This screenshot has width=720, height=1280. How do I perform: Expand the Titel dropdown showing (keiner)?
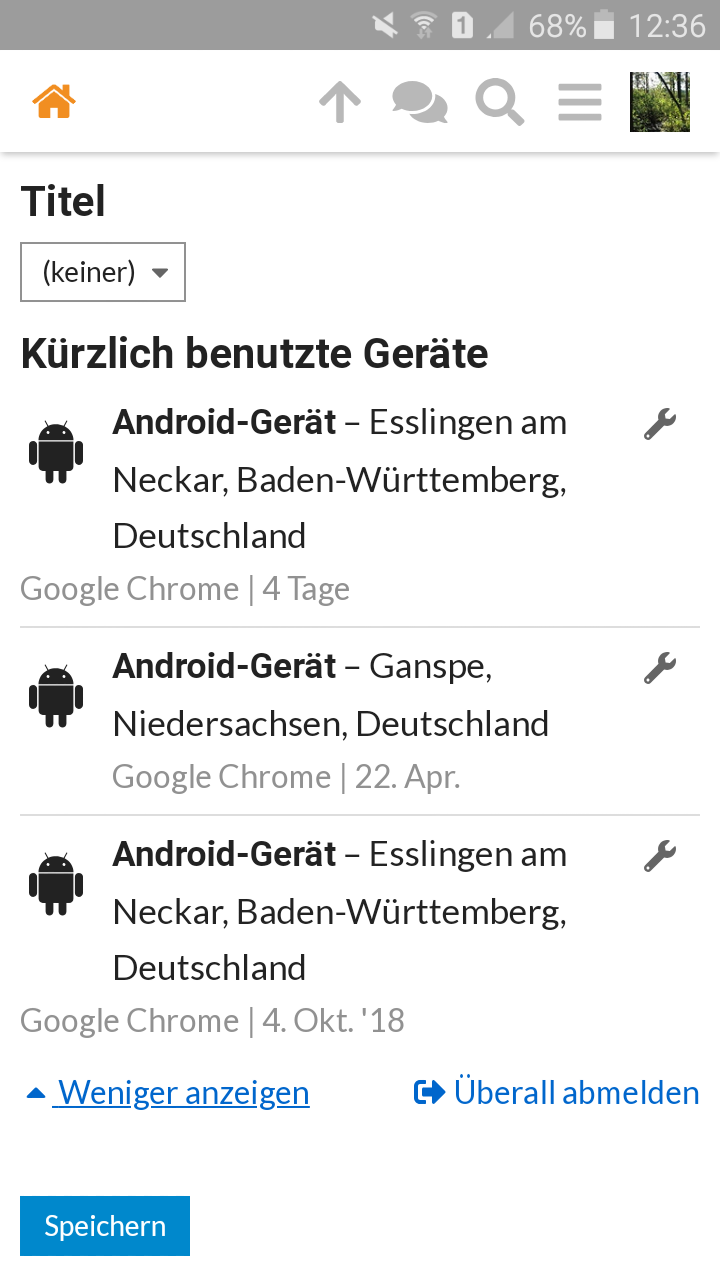click(x=103, y=272)
